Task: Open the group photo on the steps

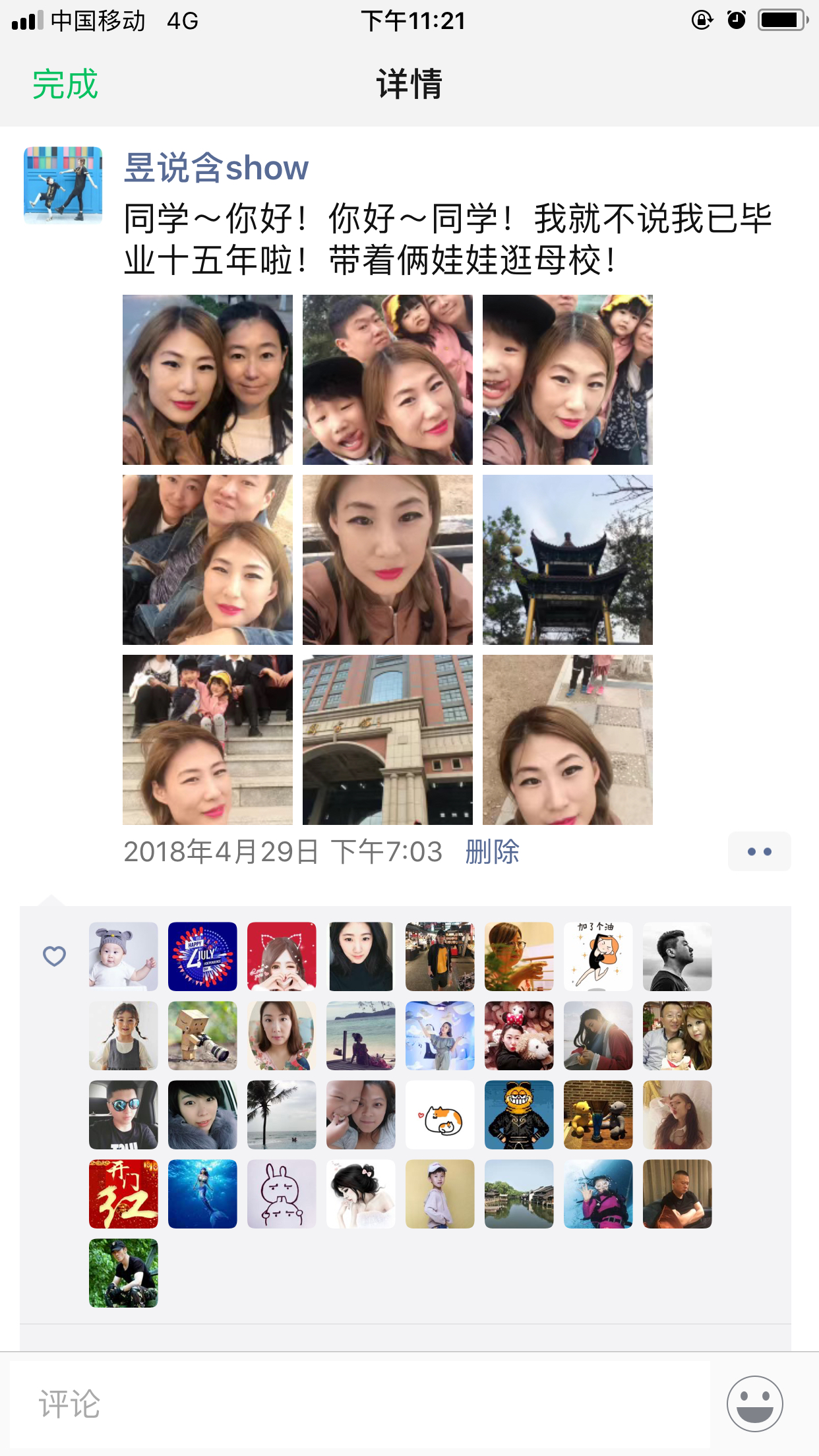Action: [x=207, y=739]
